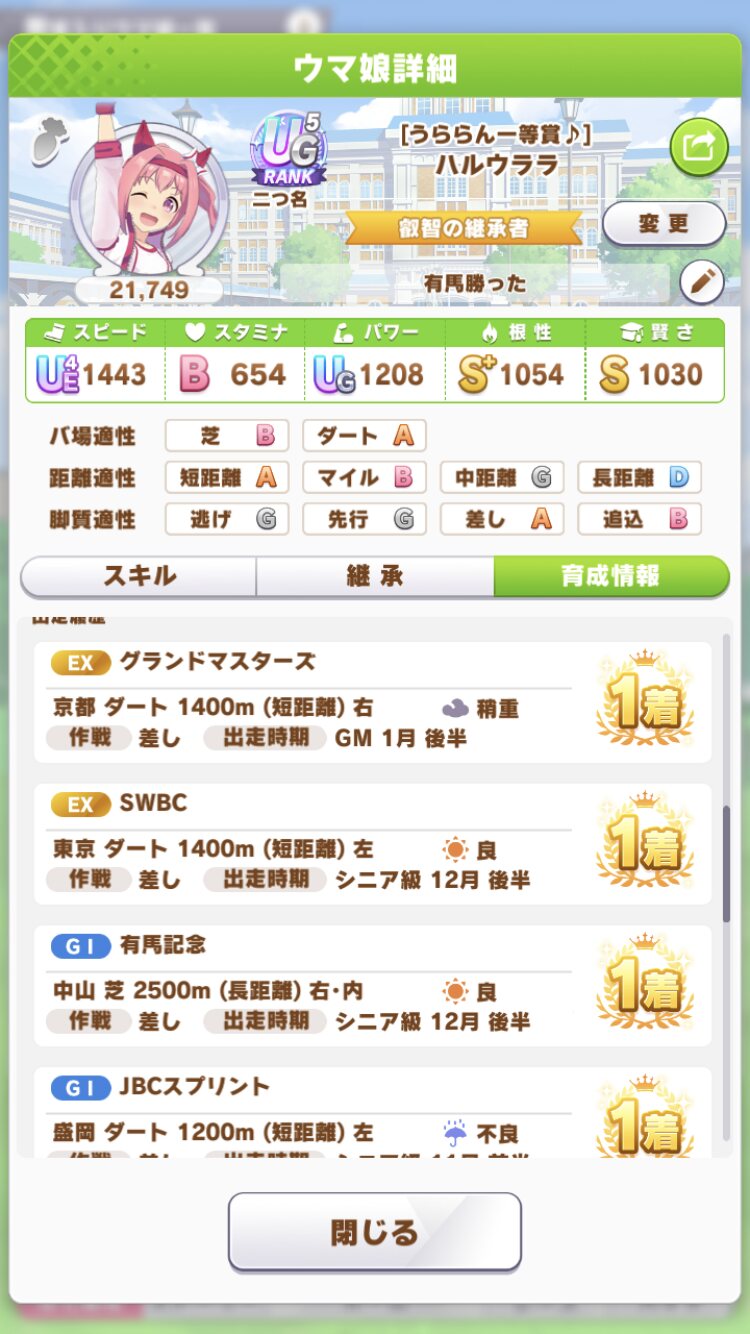Close the dialog with 閉じる
Image resolution: width=750 pixels, height=1334 pixels.
pos(375,1231)
